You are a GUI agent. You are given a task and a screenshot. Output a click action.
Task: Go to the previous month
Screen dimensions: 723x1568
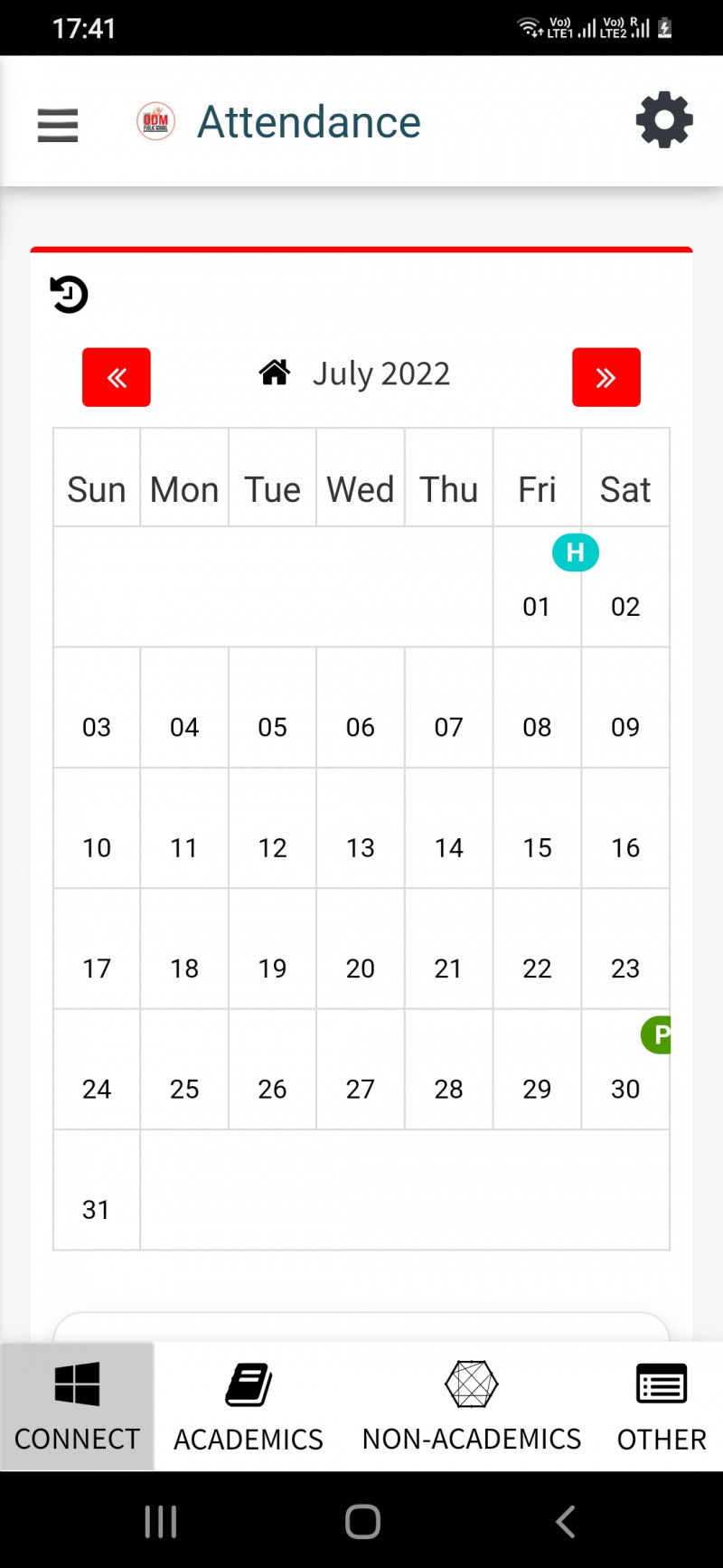pyautogui.click(x=117, y=377)
